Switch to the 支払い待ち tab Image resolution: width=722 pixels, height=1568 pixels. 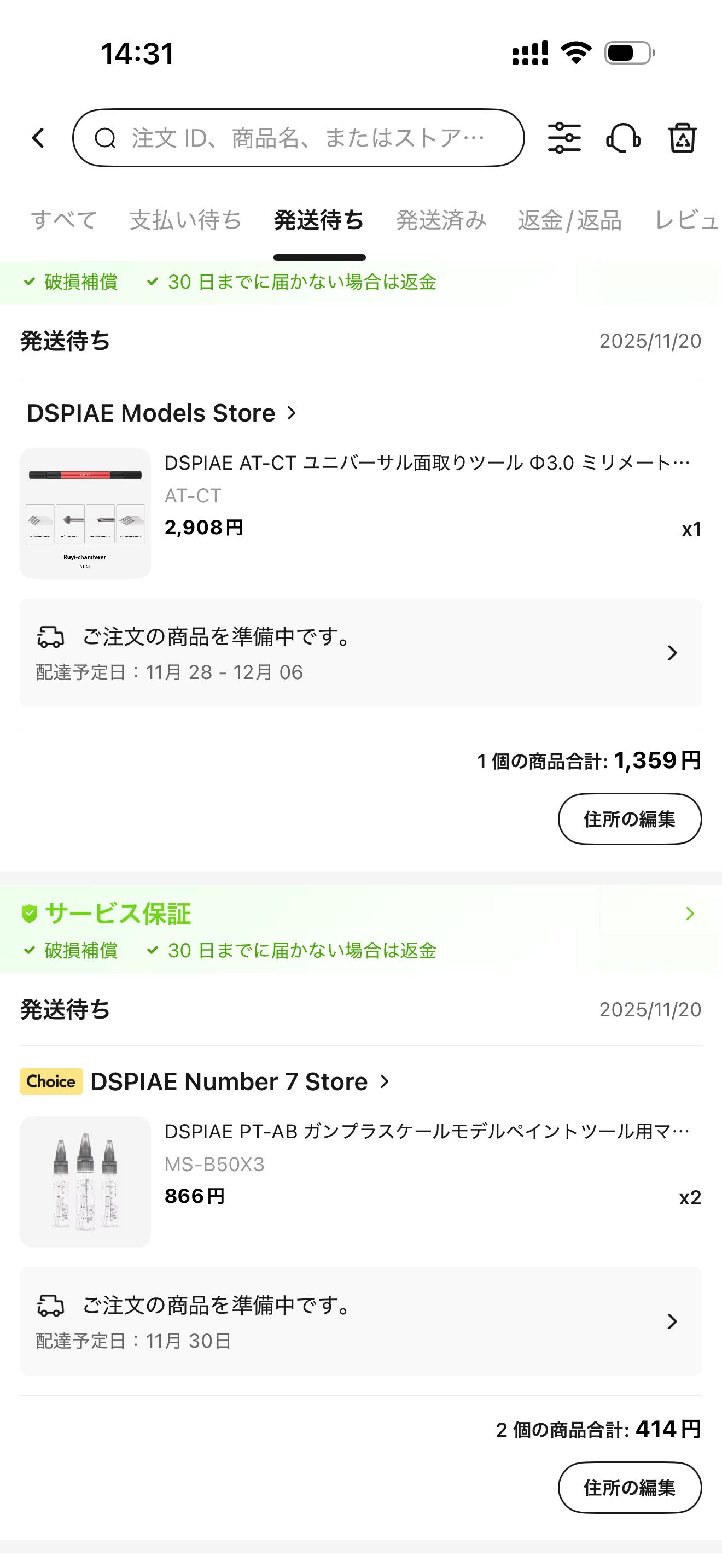click(185, 220)
